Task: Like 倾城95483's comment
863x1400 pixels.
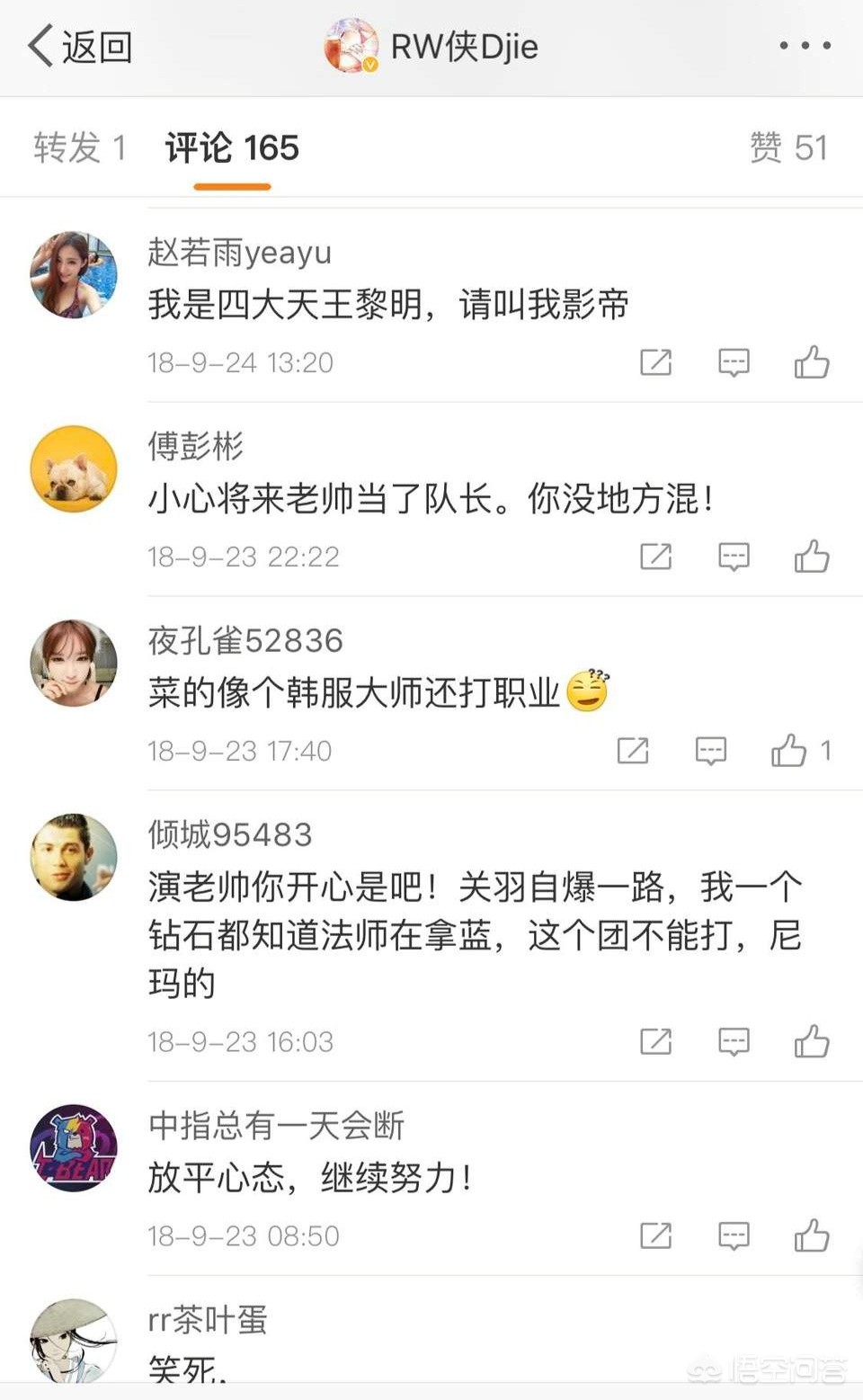Action: (811, 1041)
